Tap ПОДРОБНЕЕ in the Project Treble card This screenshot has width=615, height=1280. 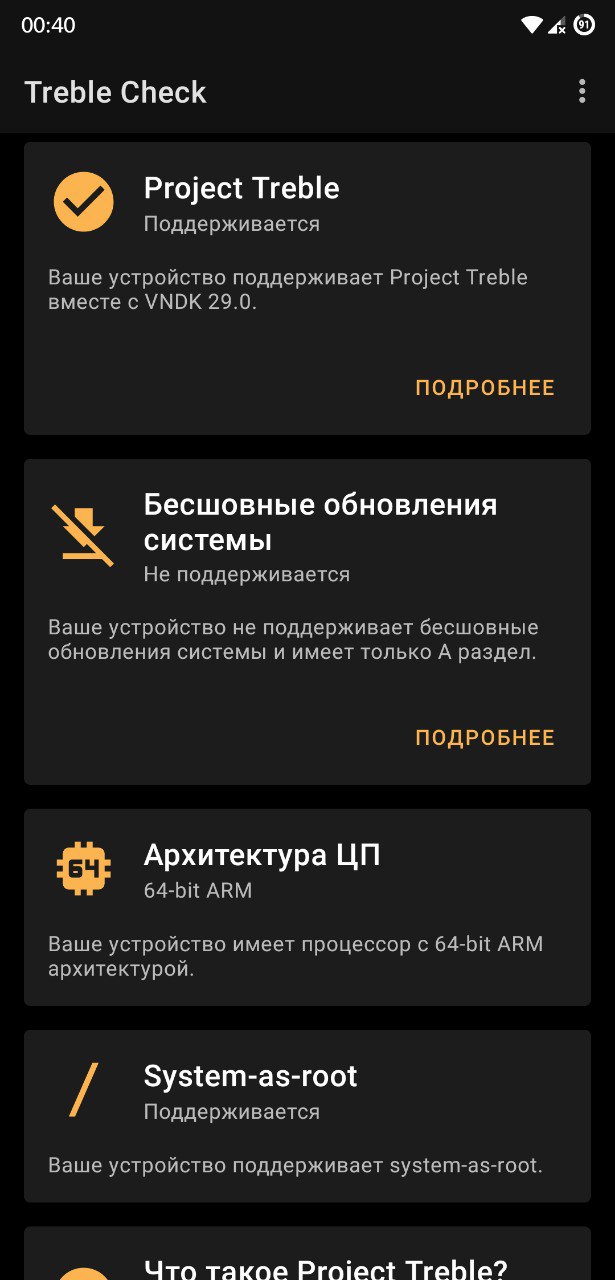(x=485, y=388)
